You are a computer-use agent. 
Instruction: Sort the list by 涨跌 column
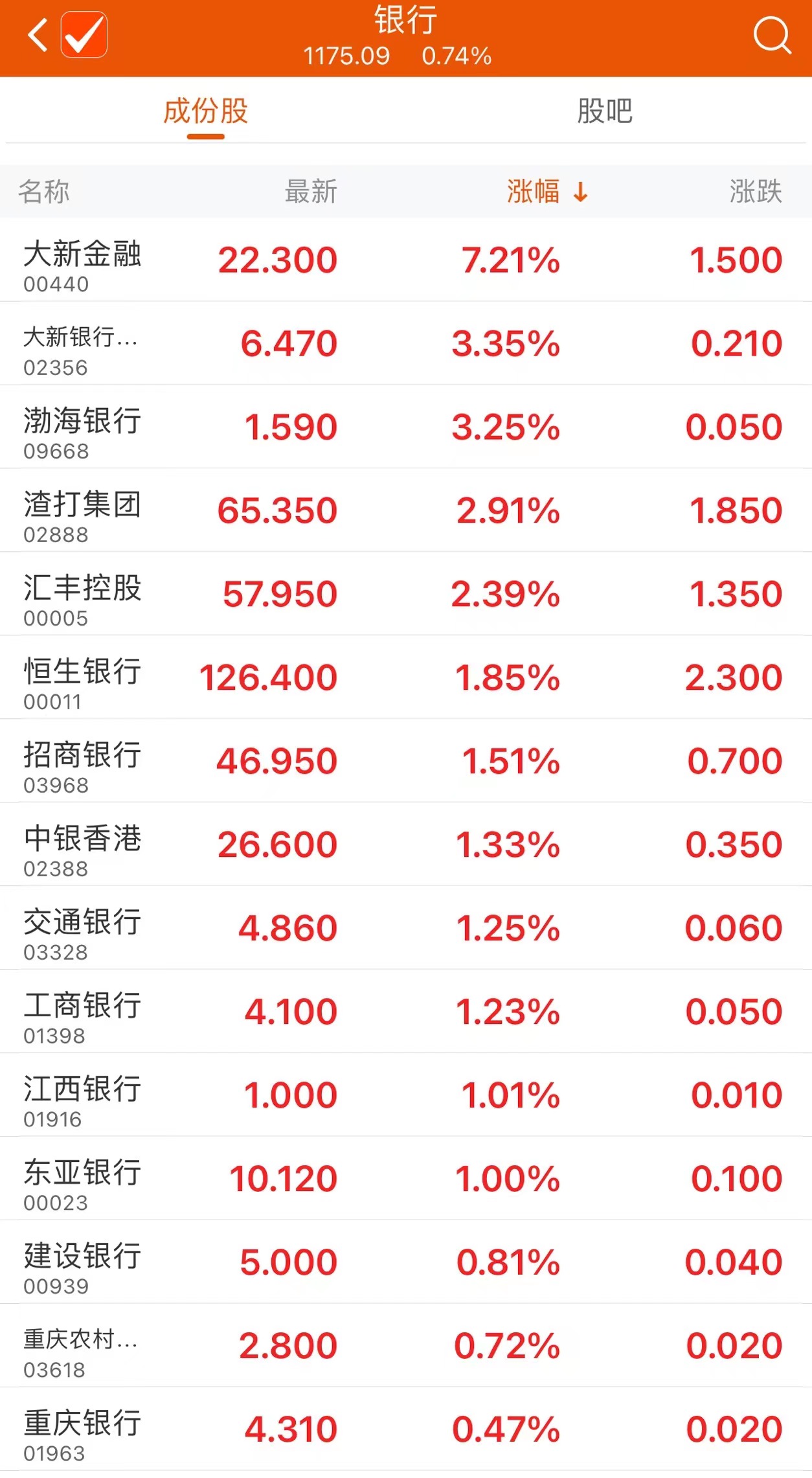(755, 192)
